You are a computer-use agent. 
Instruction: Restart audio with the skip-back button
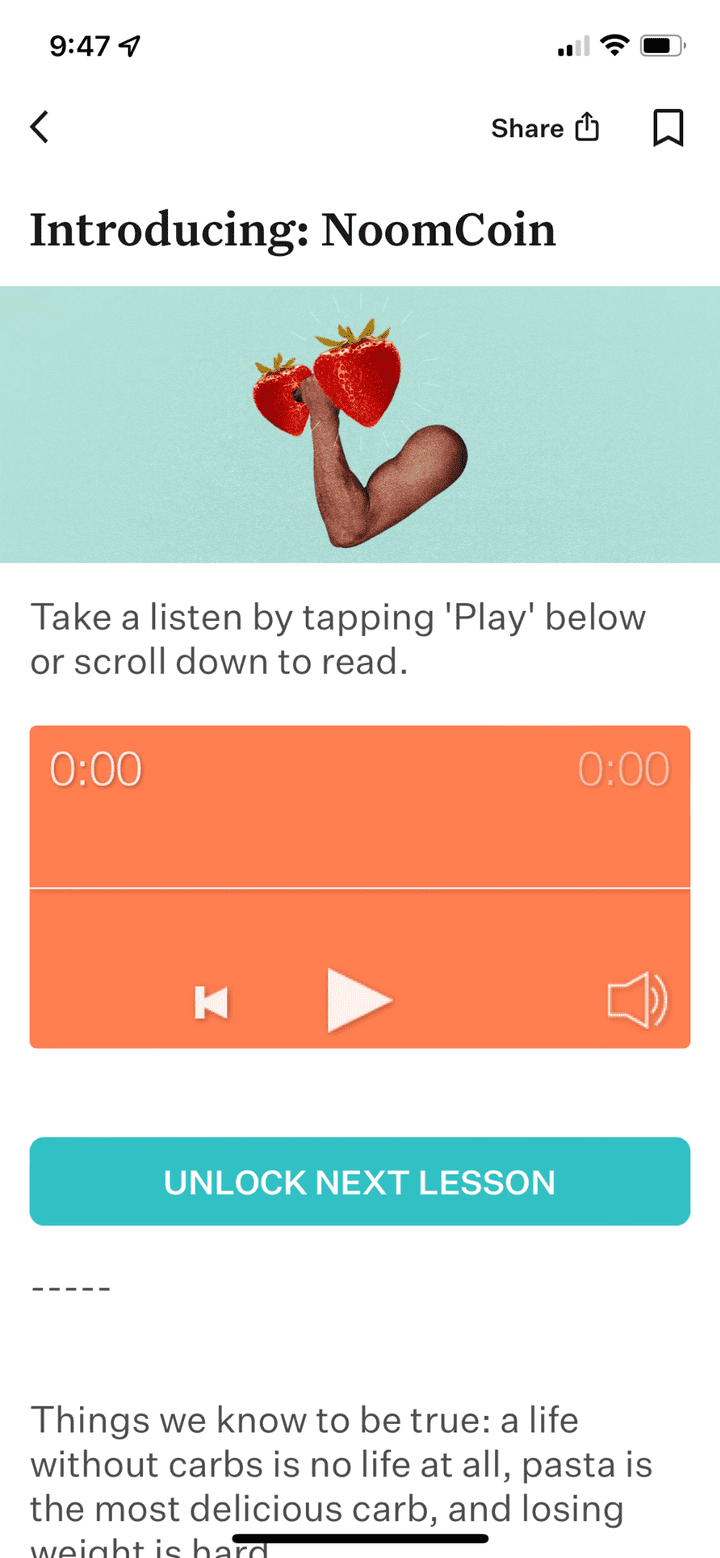tap(212, 1002)
